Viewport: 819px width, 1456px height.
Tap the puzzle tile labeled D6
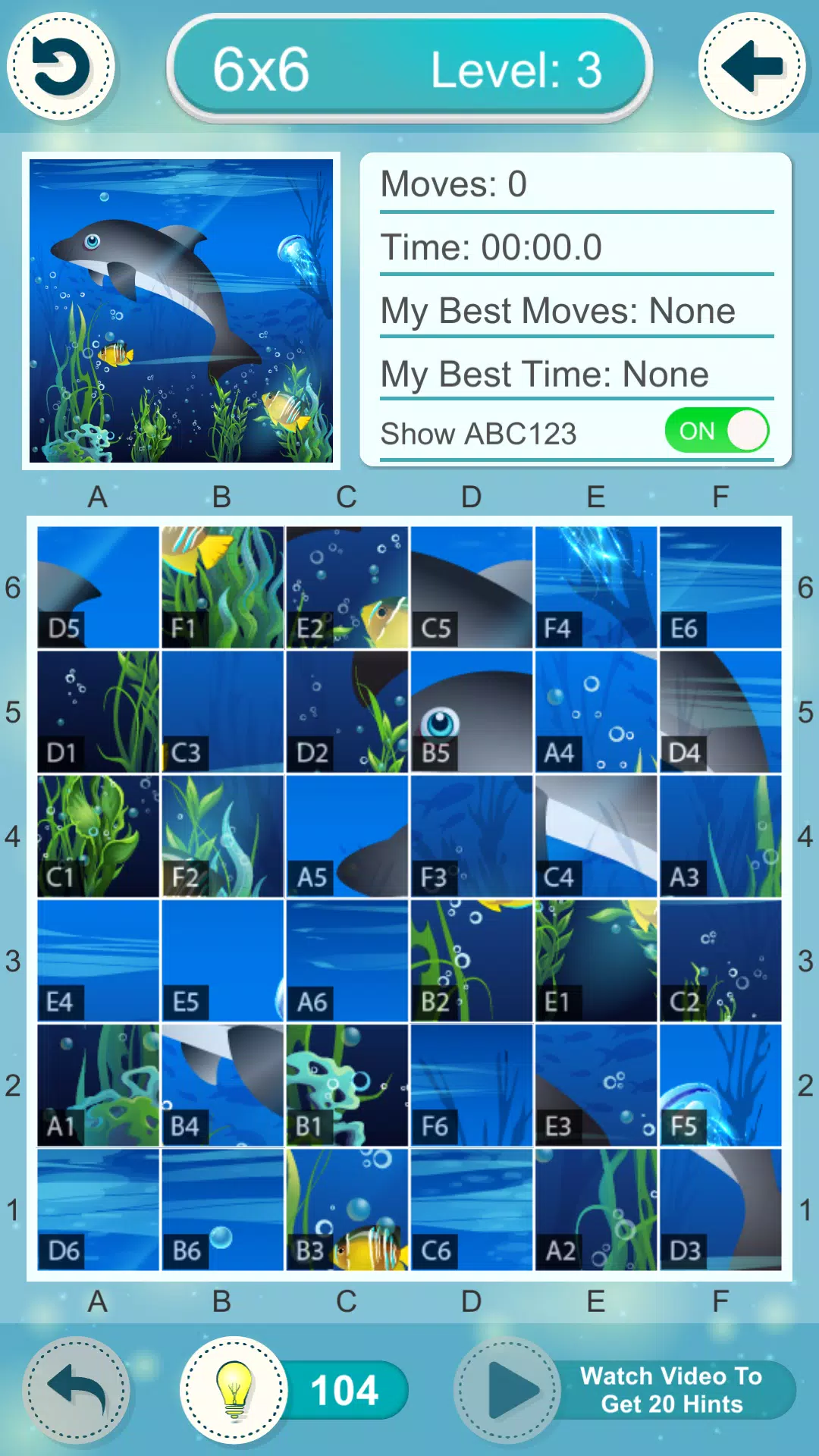(x=99, y=1210)
